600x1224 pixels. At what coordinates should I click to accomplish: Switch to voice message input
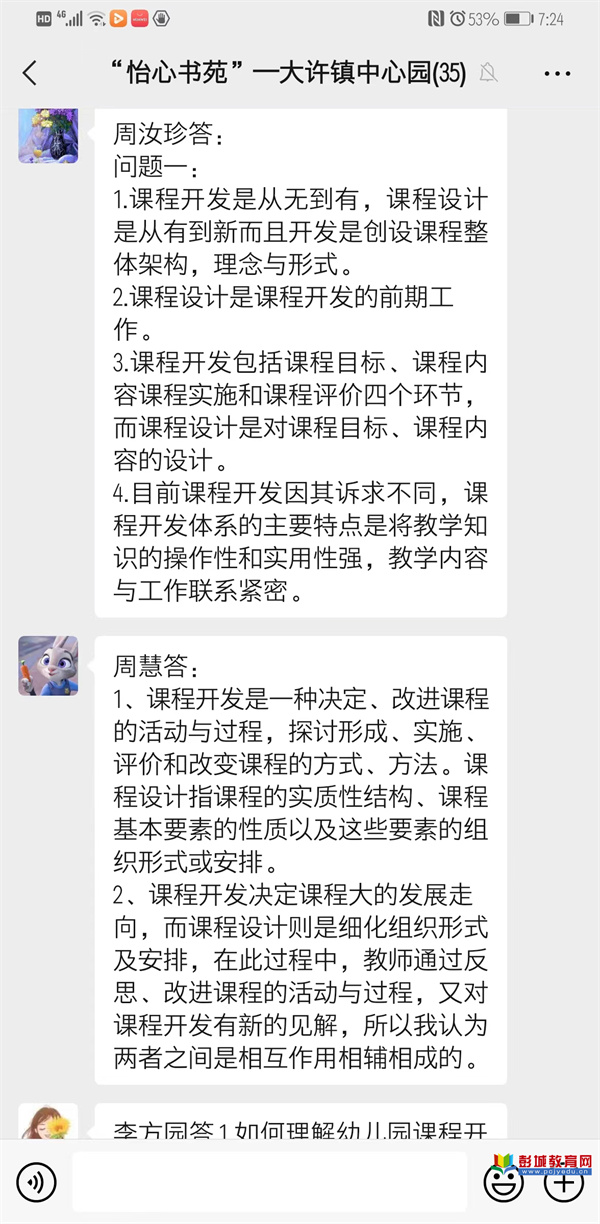(x=37, y=1183)
